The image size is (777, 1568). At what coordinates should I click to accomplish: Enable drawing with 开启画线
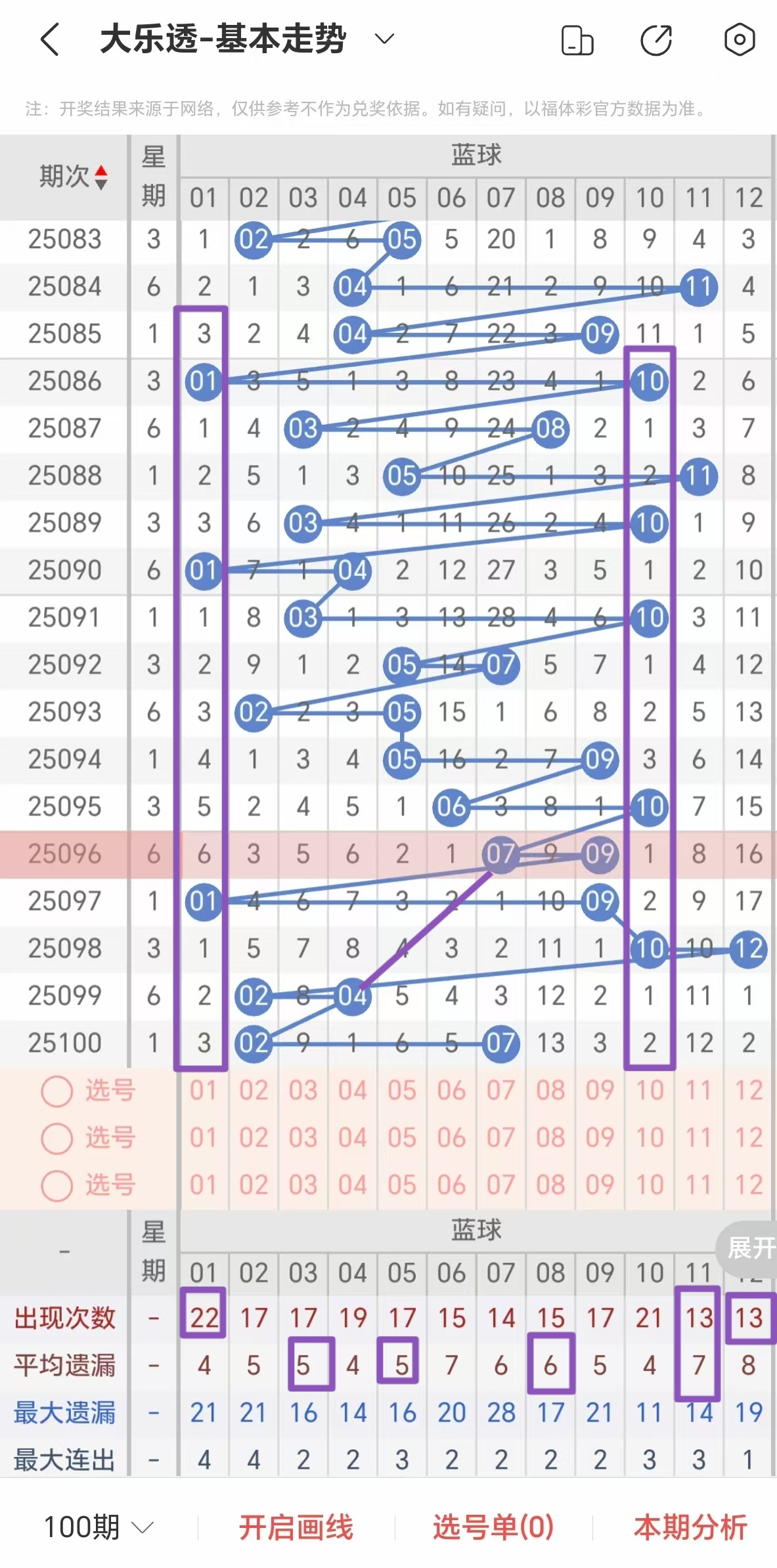296,1527
